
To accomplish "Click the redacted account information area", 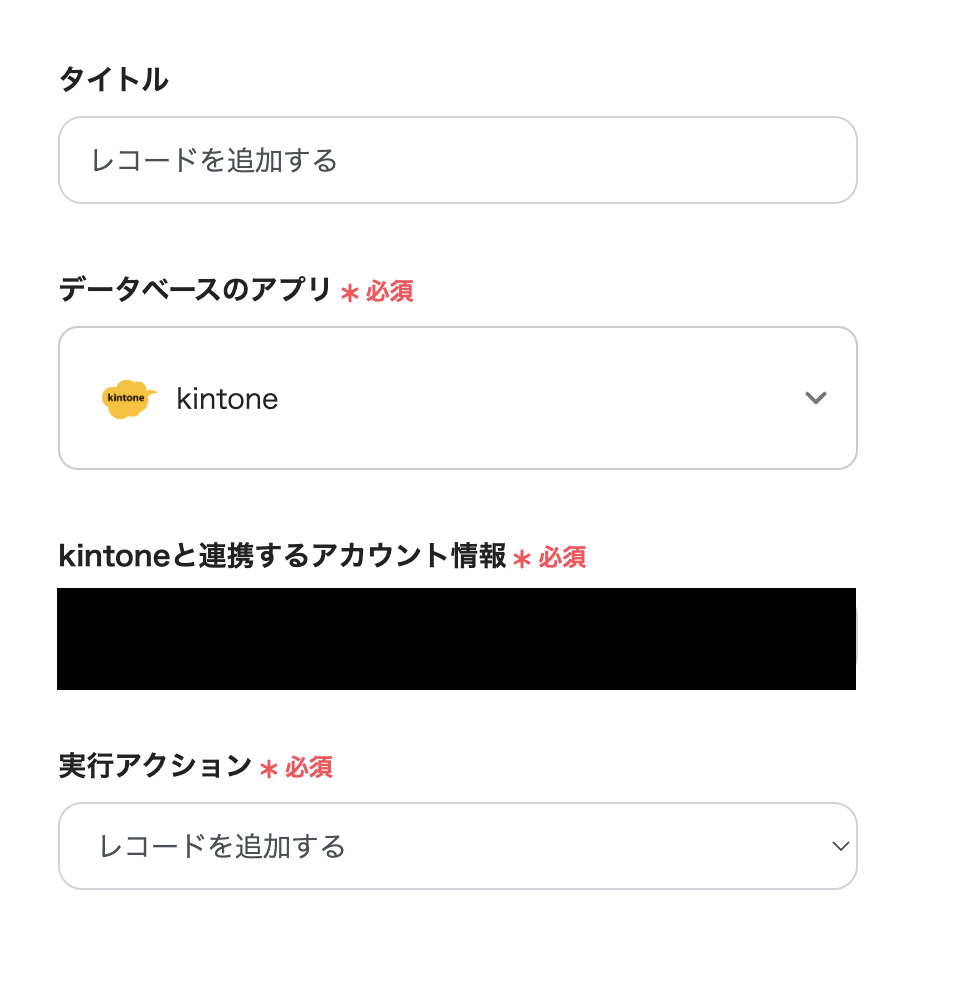I will click(x=457, y=638).
